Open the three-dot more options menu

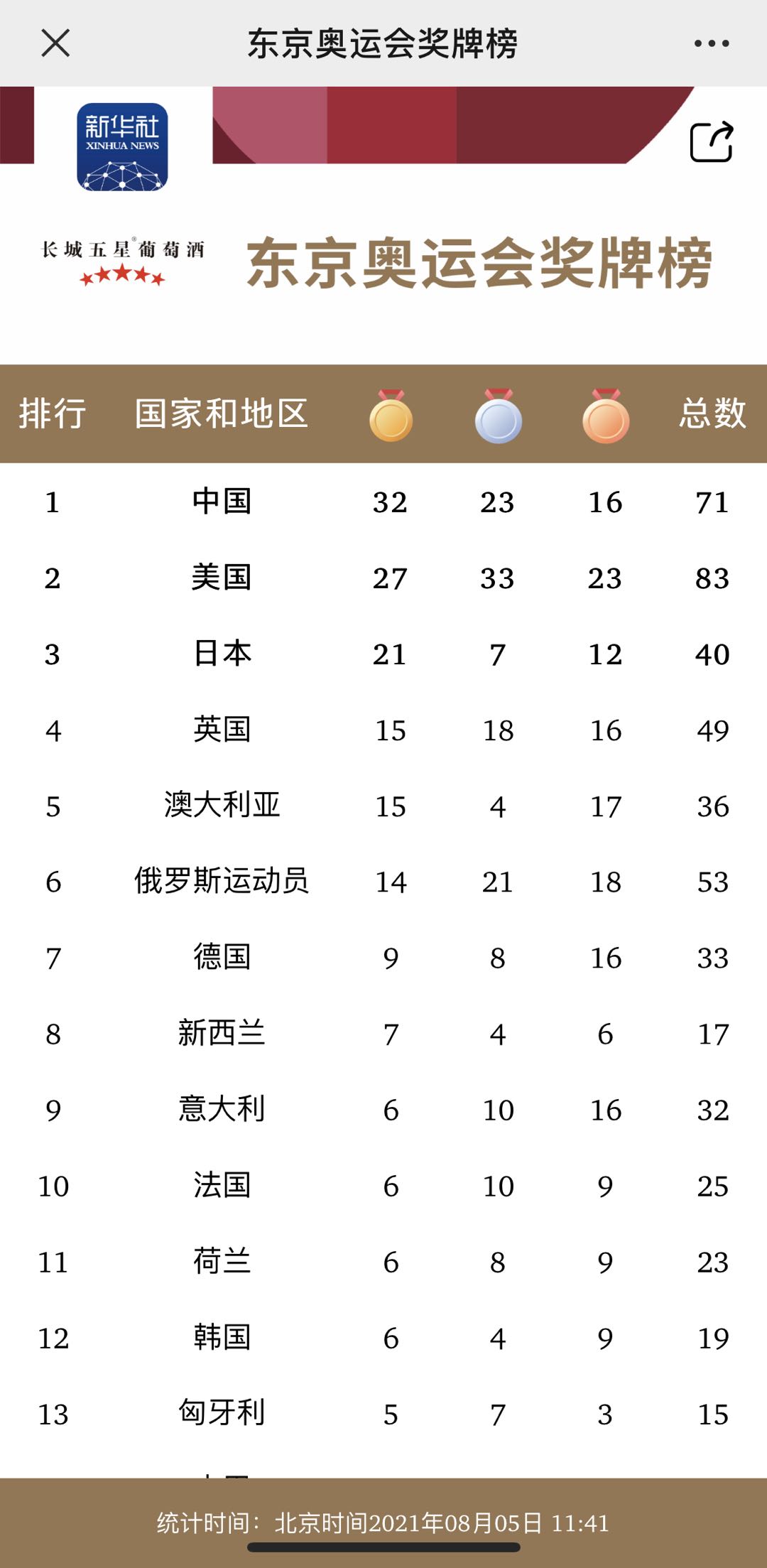click(712, 43)
